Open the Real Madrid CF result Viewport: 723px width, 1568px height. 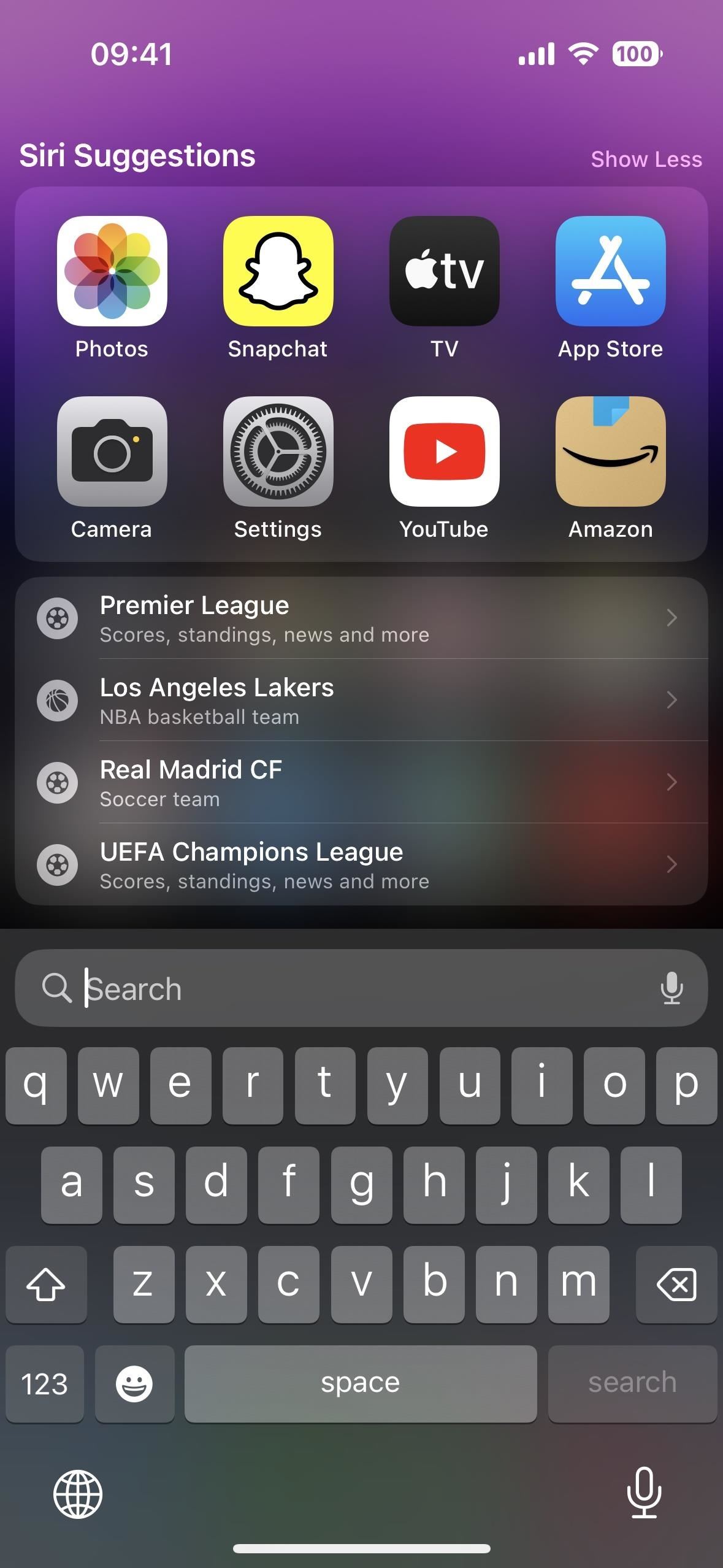361,782
